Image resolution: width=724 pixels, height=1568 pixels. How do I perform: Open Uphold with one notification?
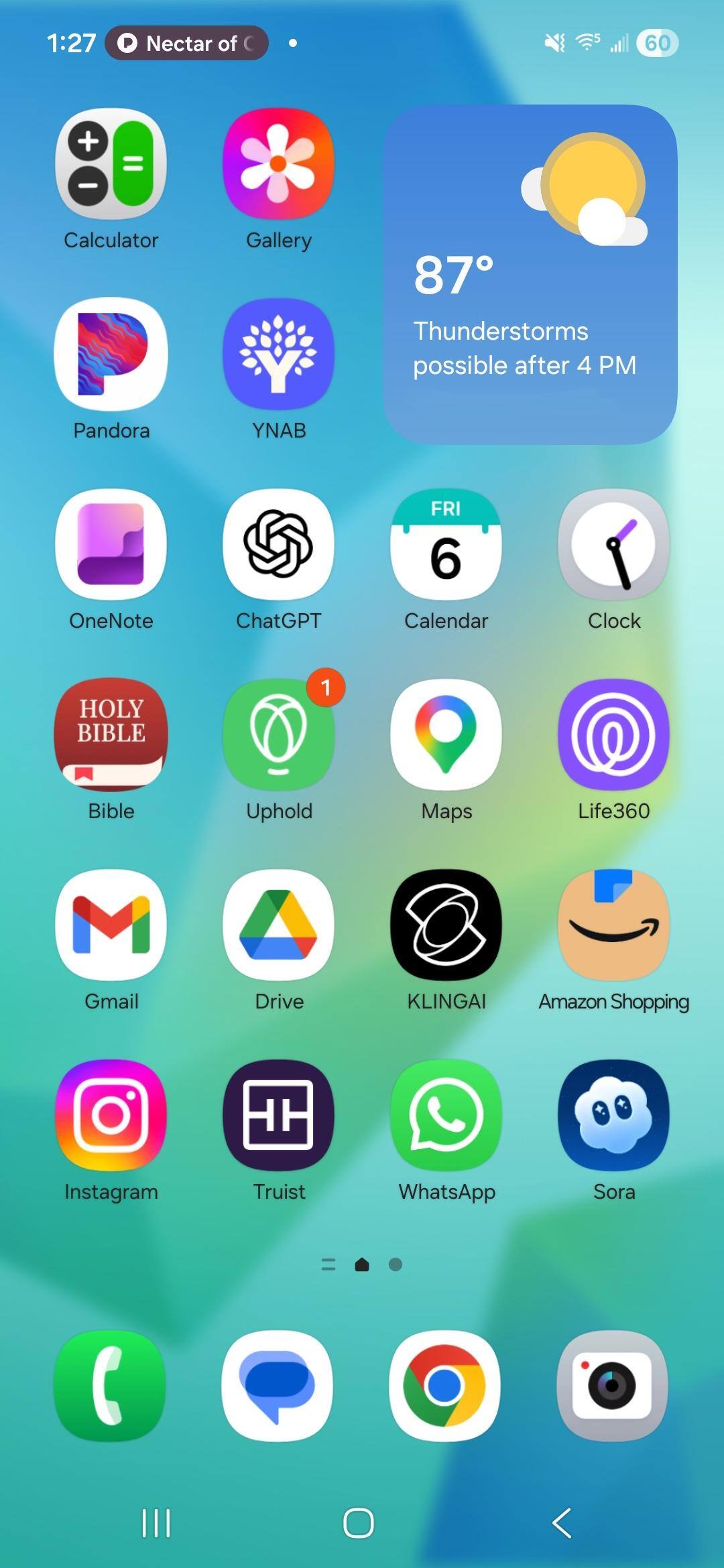tap(278, 734)
